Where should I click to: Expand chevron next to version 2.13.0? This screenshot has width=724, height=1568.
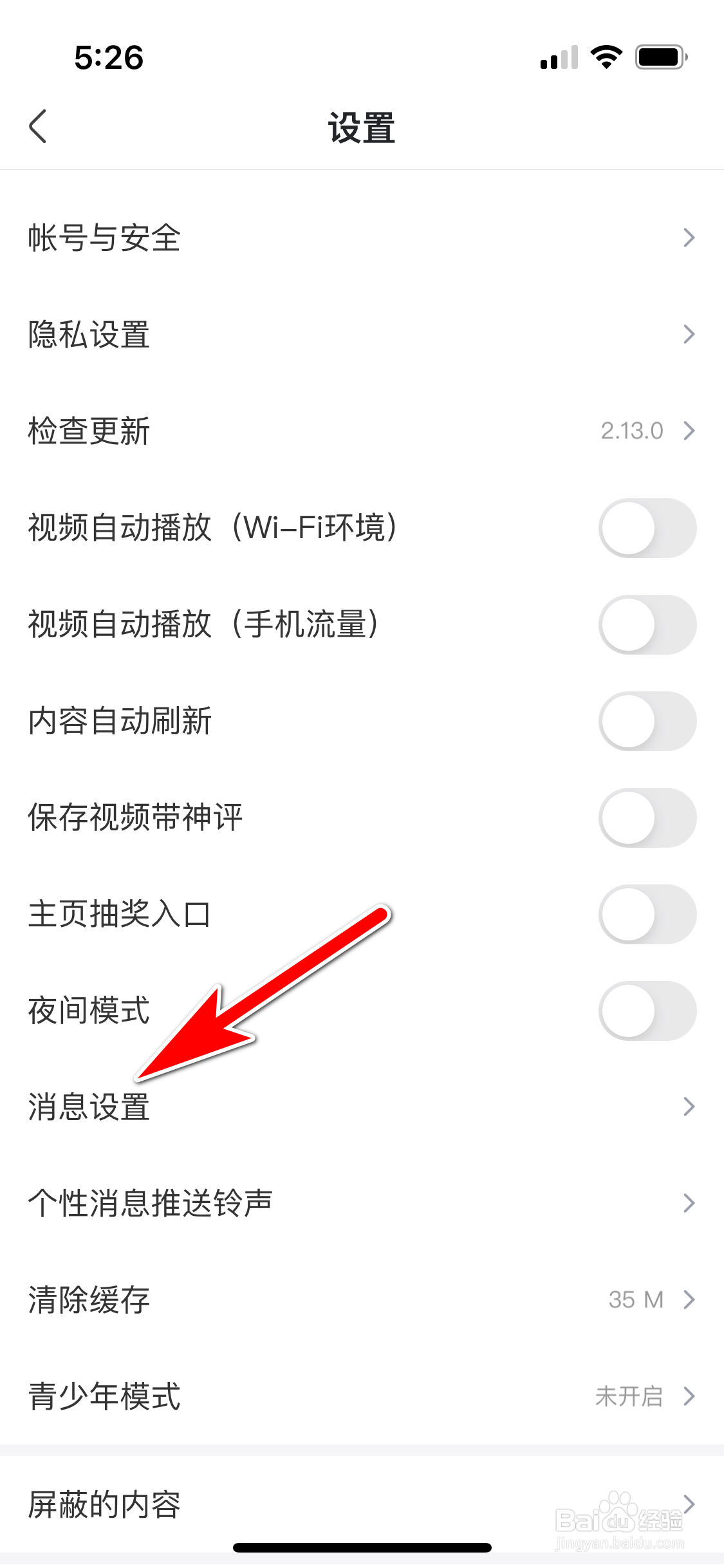(x=689, y=431)
